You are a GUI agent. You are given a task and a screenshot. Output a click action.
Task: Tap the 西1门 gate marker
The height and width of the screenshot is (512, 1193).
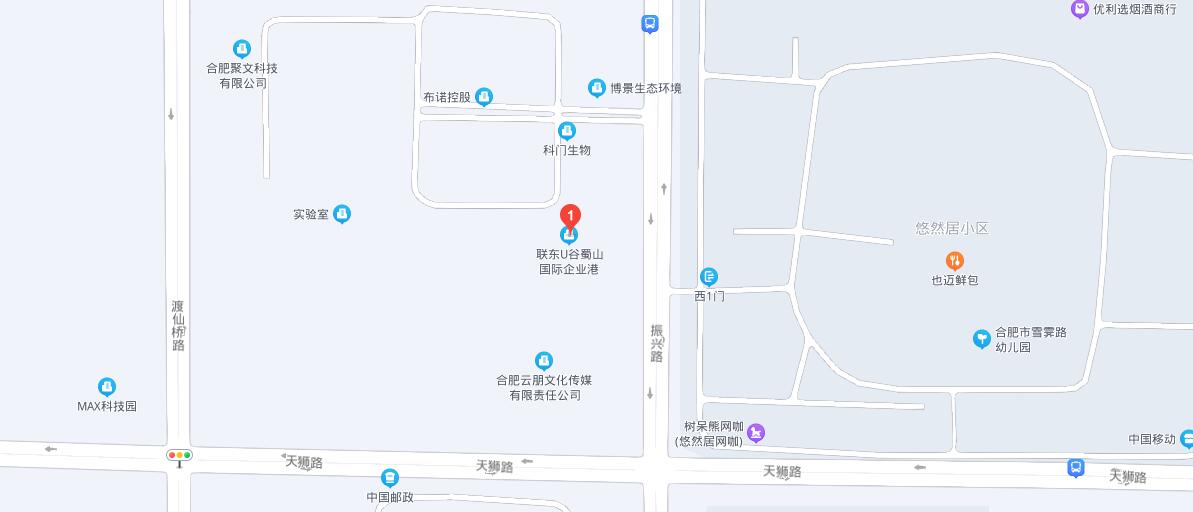coord(709,276)
